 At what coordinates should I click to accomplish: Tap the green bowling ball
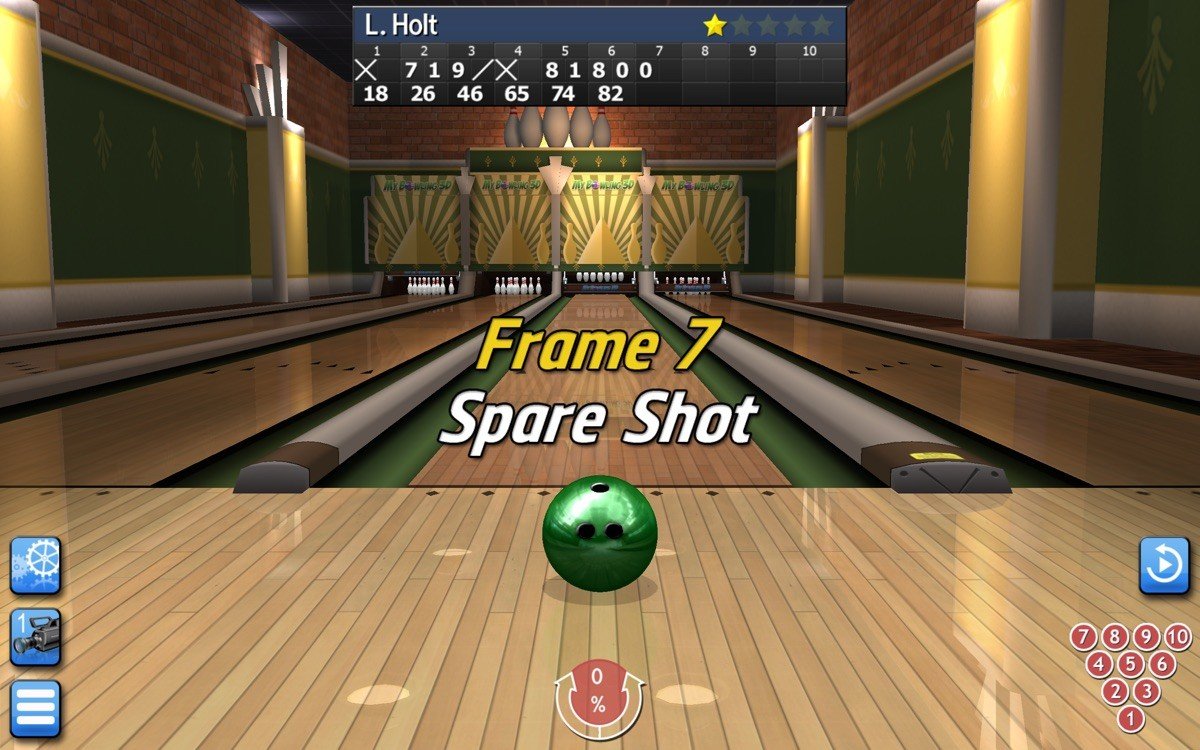coord(600,533)
